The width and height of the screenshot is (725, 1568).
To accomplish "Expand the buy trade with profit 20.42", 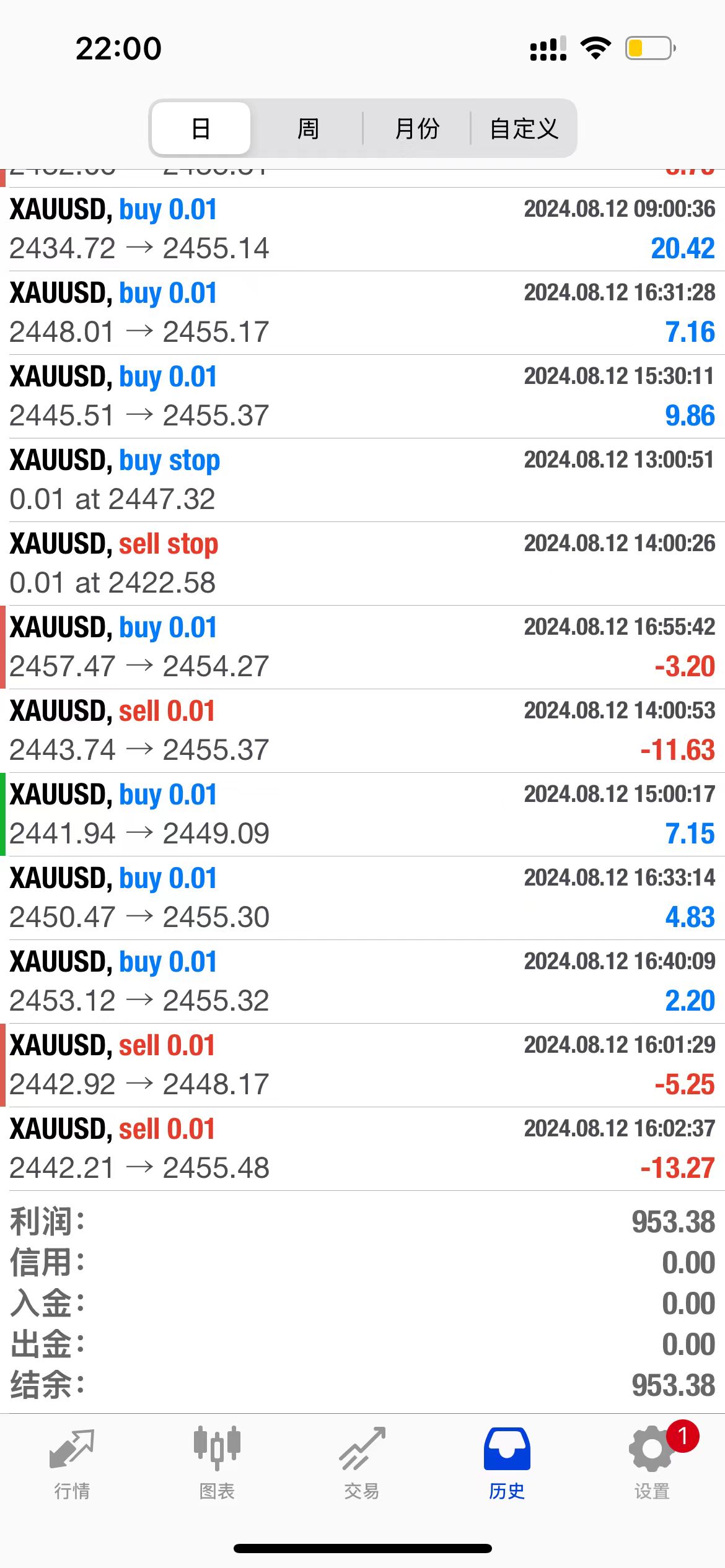I will click(362, 229).
